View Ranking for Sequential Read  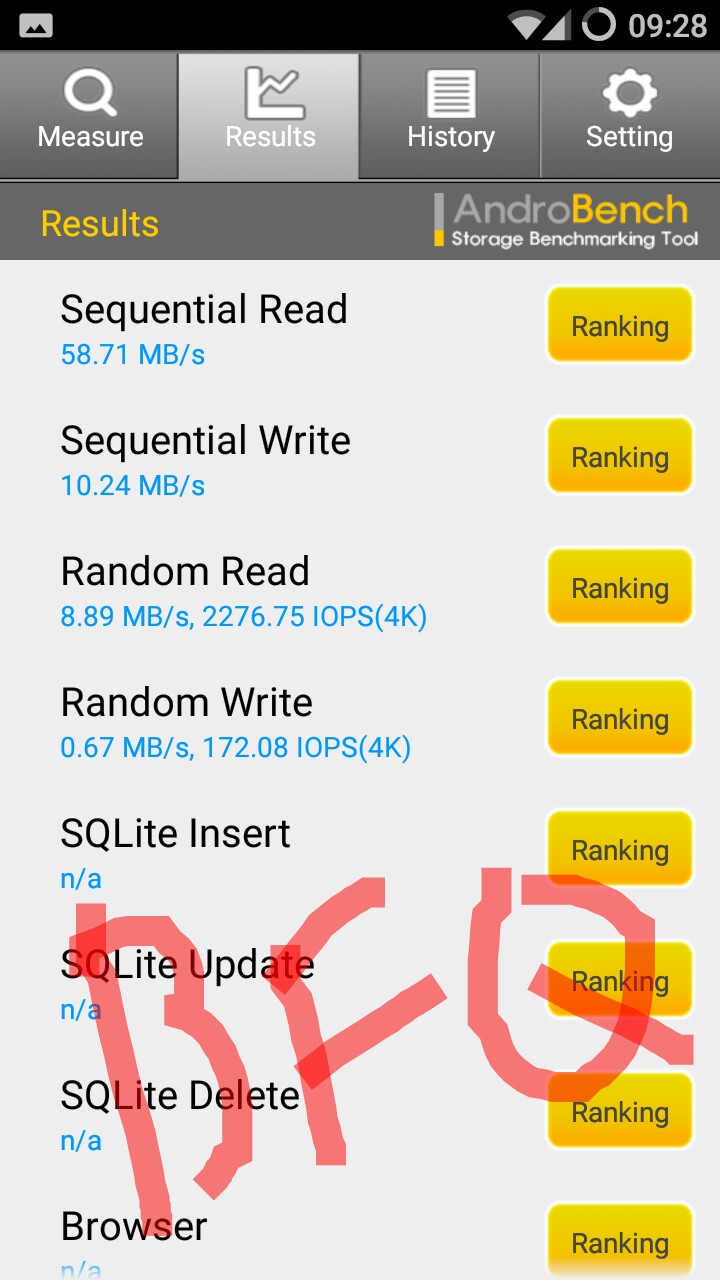620,325
